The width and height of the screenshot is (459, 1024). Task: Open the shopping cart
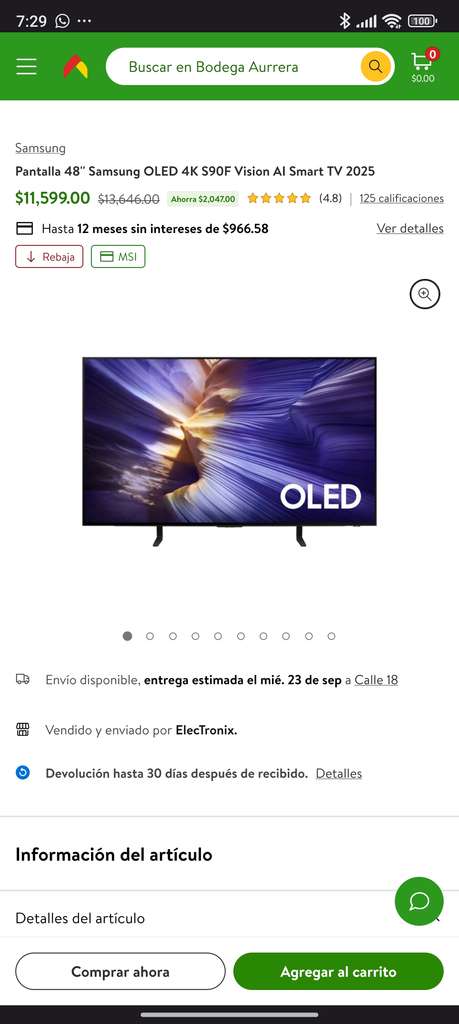423,66
